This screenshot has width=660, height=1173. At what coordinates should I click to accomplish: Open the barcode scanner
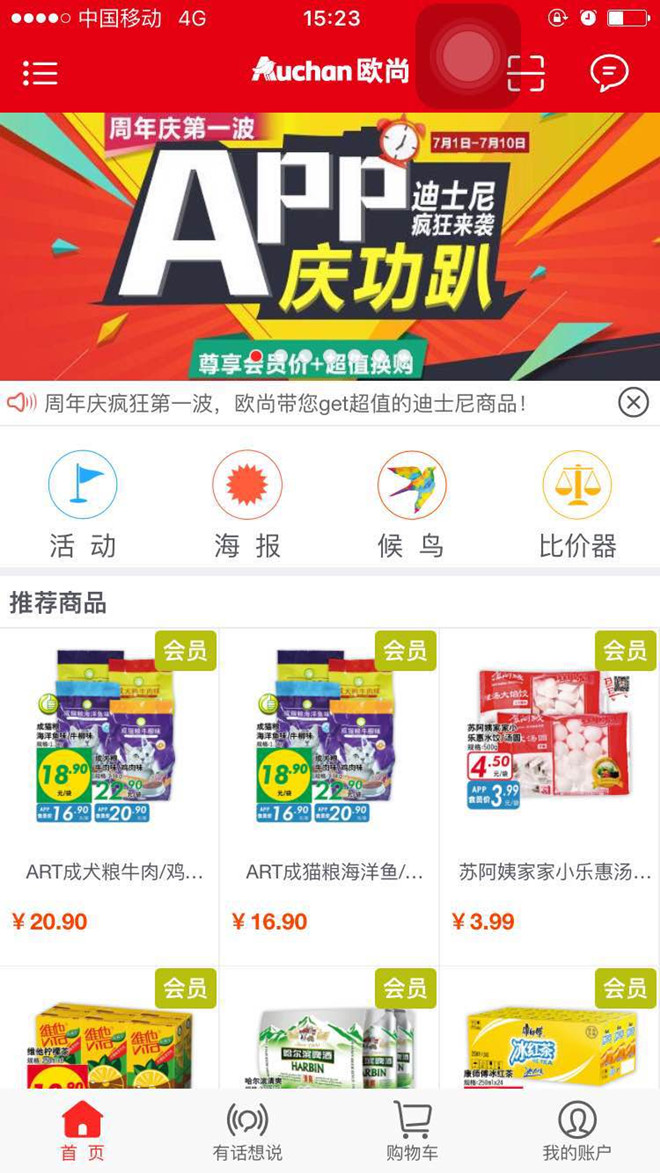pyautogui.click(x=525, y=73)
